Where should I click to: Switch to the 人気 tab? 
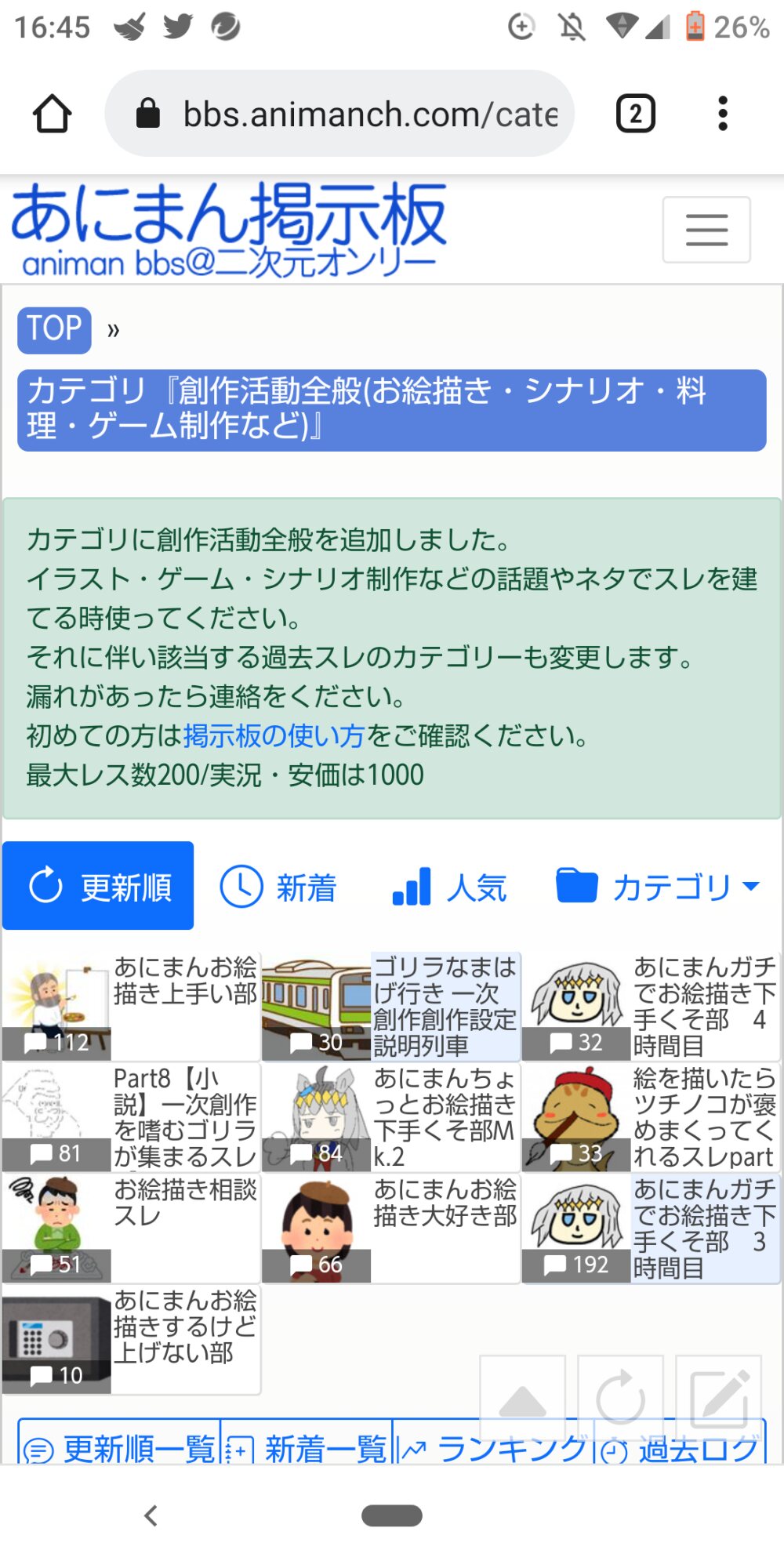449,887
